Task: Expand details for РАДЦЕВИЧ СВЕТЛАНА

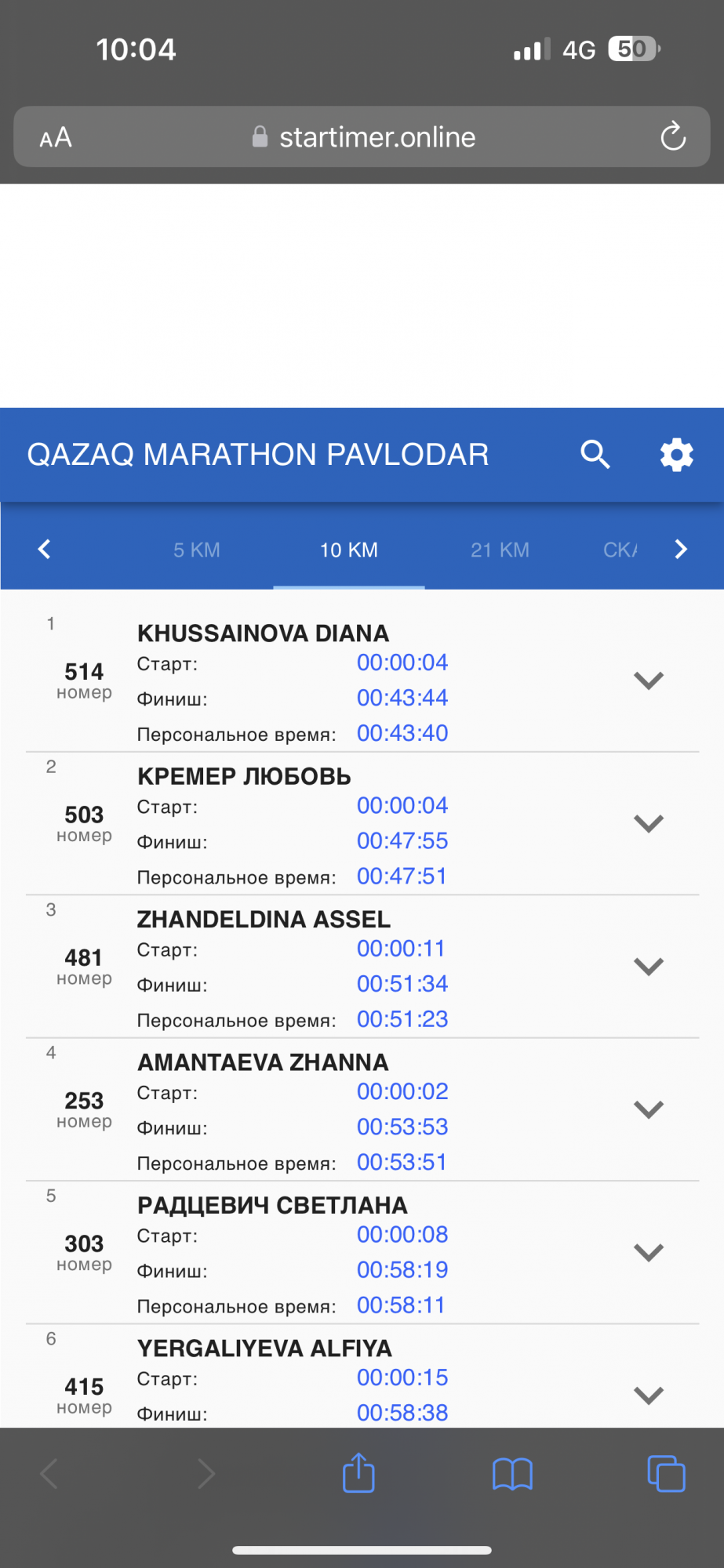Action: click(x=649, y=1252)
